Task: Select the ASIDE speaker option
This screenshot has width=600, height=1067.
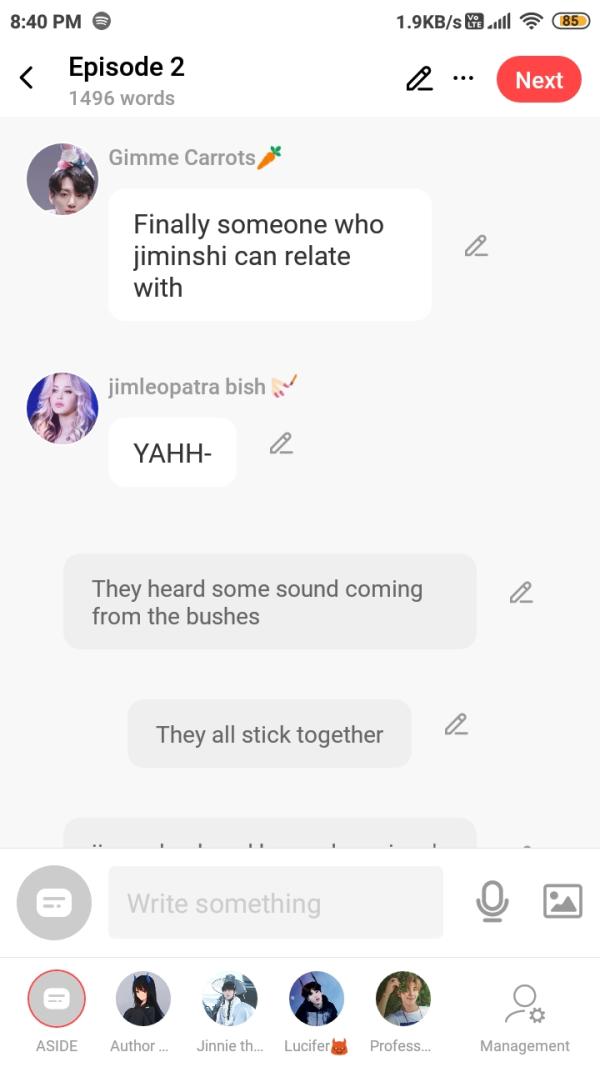Action: coord(57,998)
